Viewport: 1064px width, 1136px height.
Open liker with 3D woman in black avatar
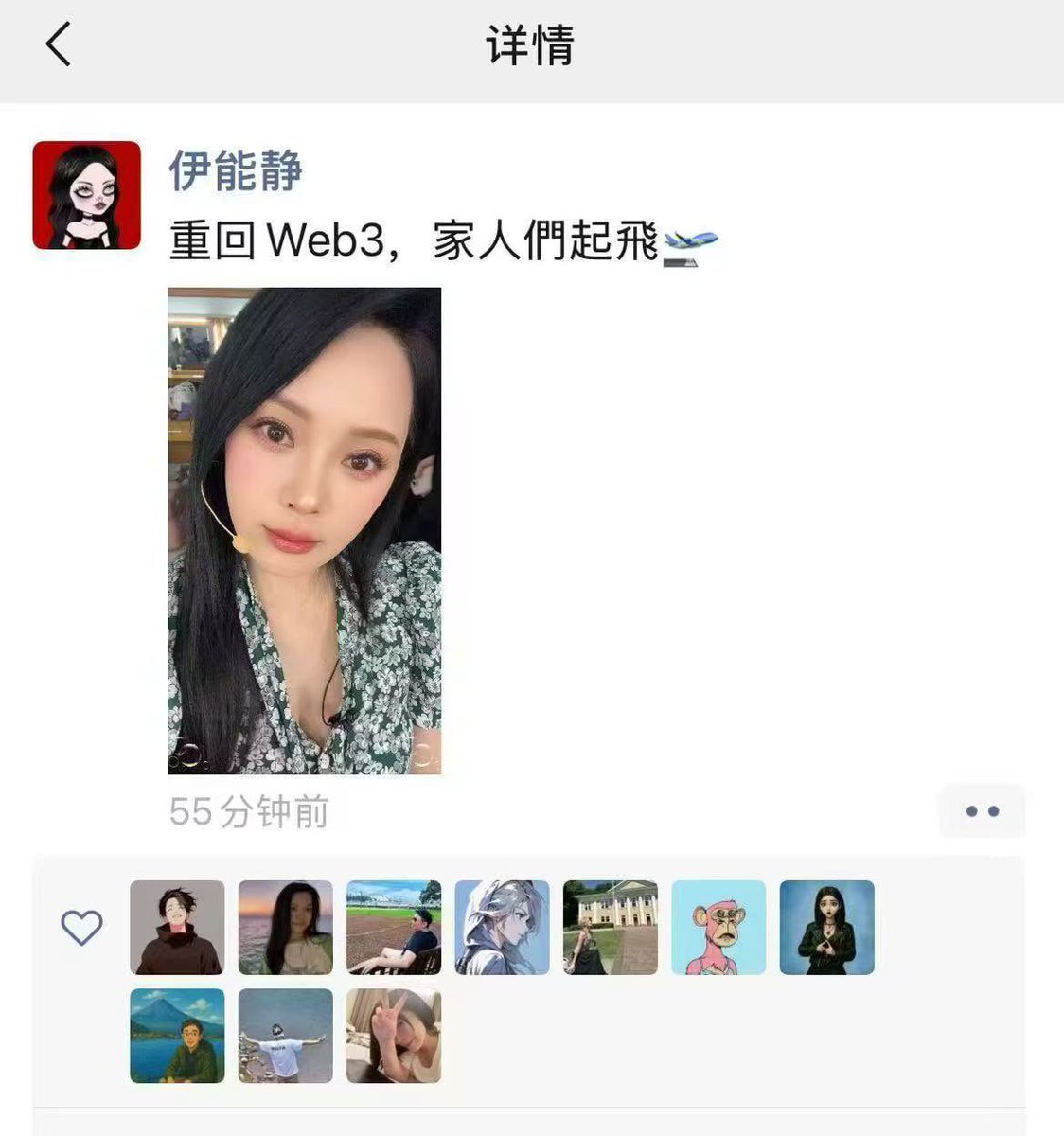[x=826, y=928]
